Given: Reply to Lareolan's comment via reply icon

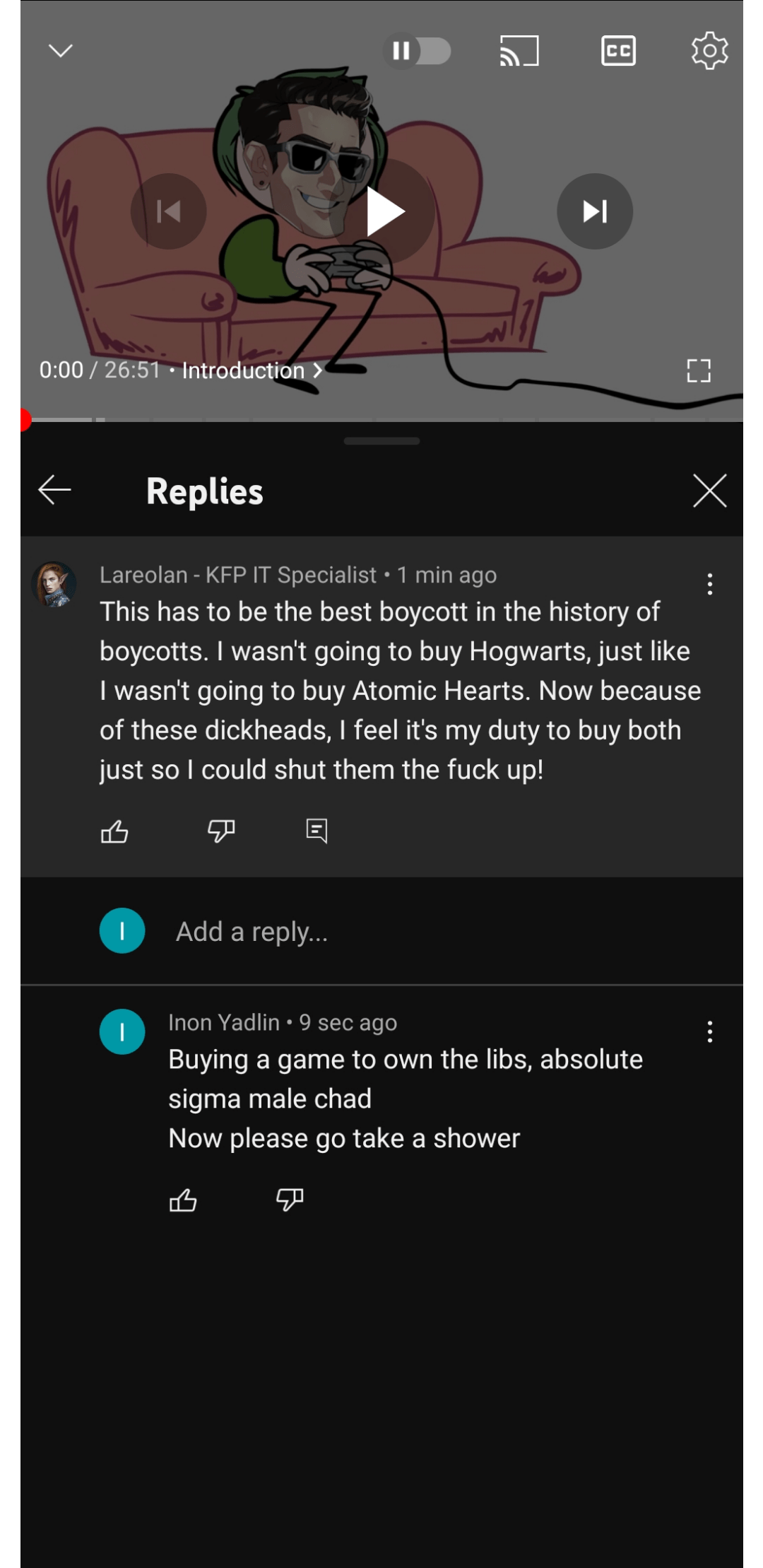Looking at the screenshot, I should [x=317, y=831].
